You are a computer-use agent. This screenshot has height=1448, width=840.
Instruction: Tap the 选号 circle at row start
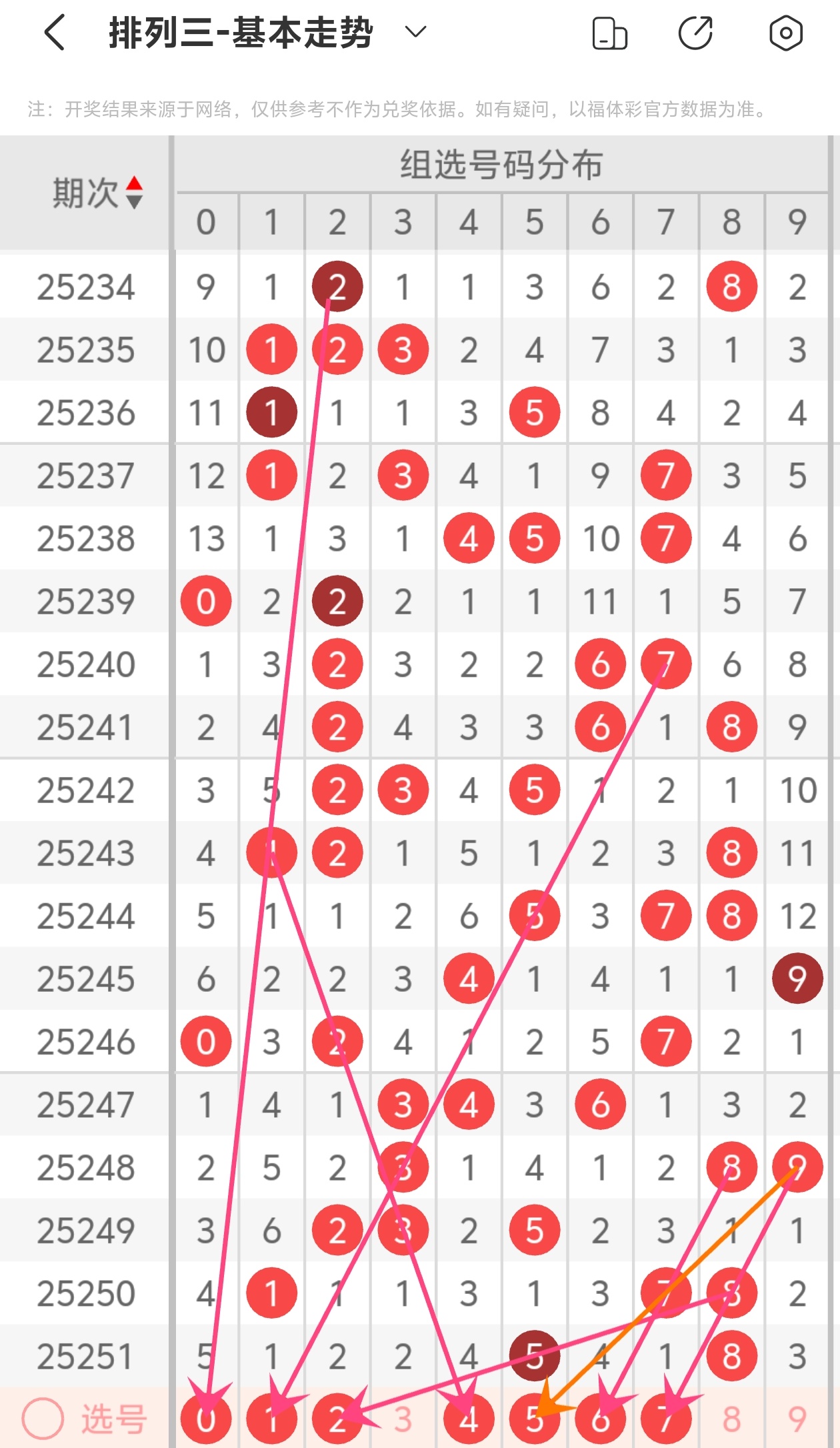(x=43, y=1419)
